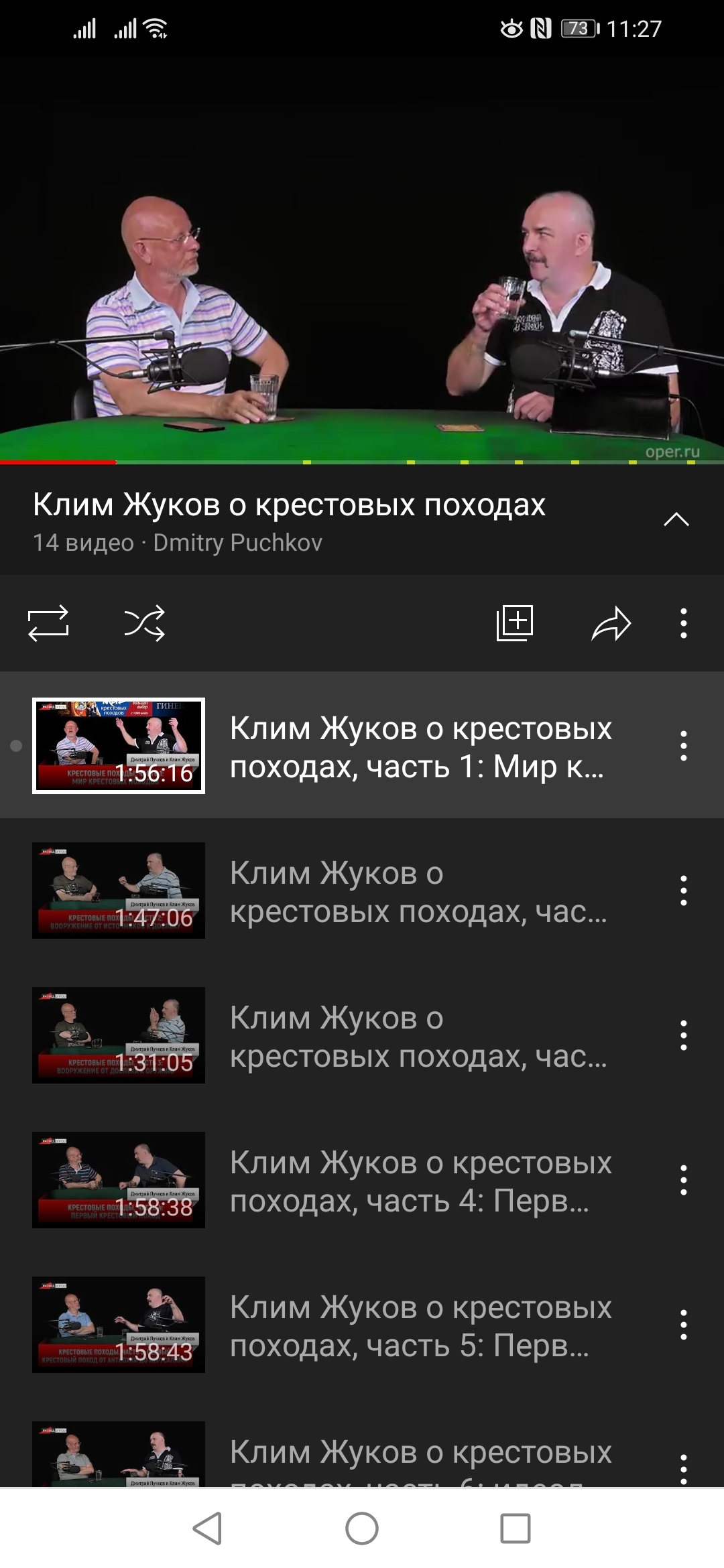
Task: Enable shuffle for the playlist
Action: pos(144,623)
